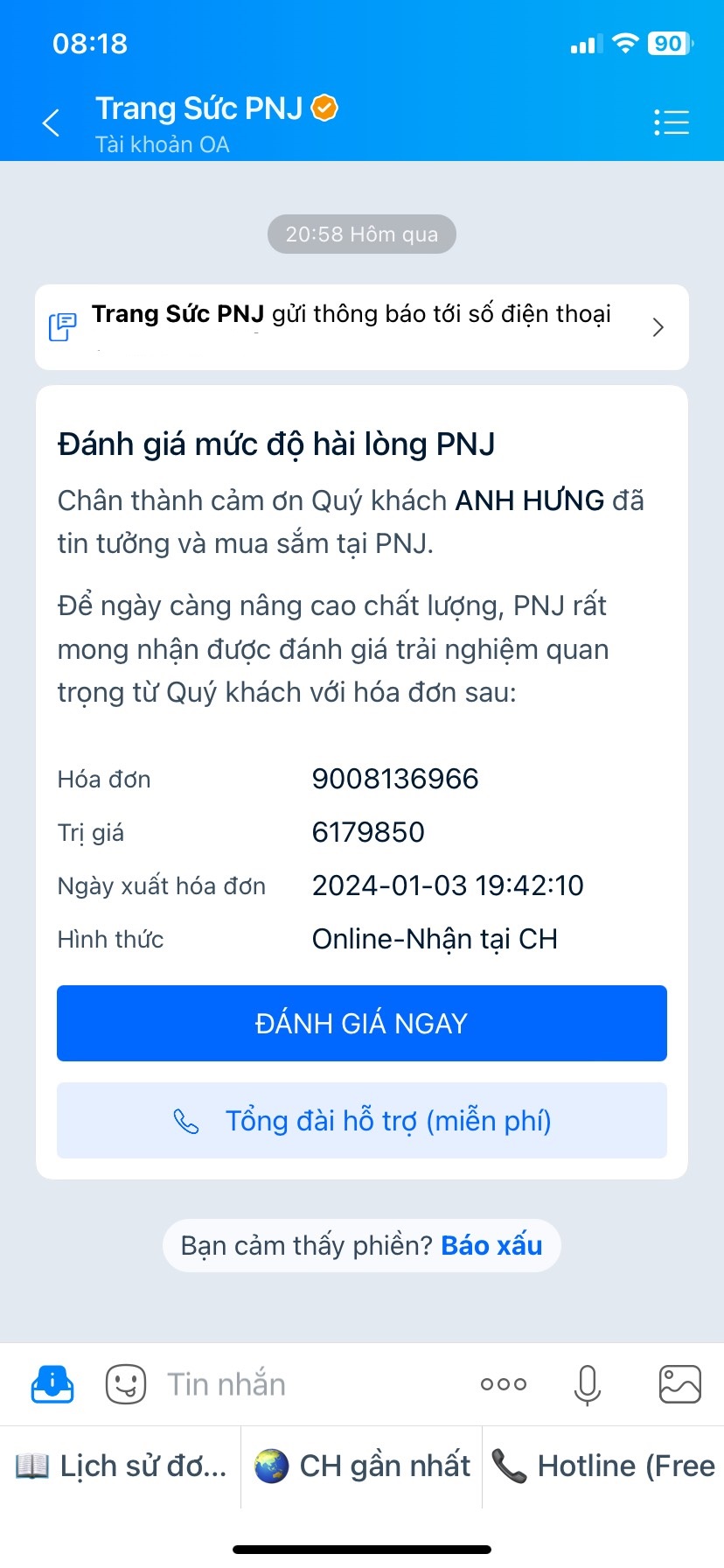
Task: Open the Lịch sử đơn shortcut
Action: (x=121, y=1466)
